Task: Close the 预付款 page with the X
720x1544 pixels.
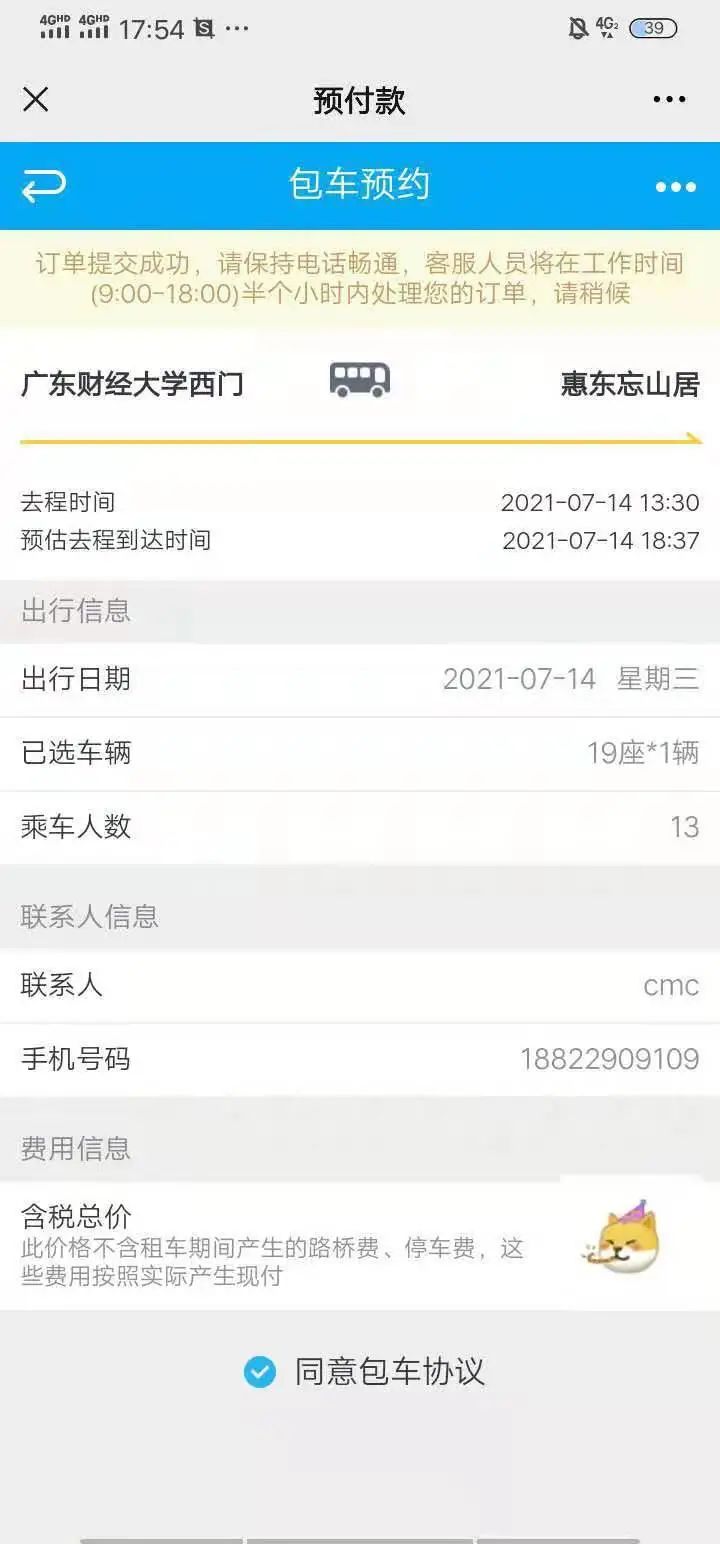Action: click(x=36, y=99)
